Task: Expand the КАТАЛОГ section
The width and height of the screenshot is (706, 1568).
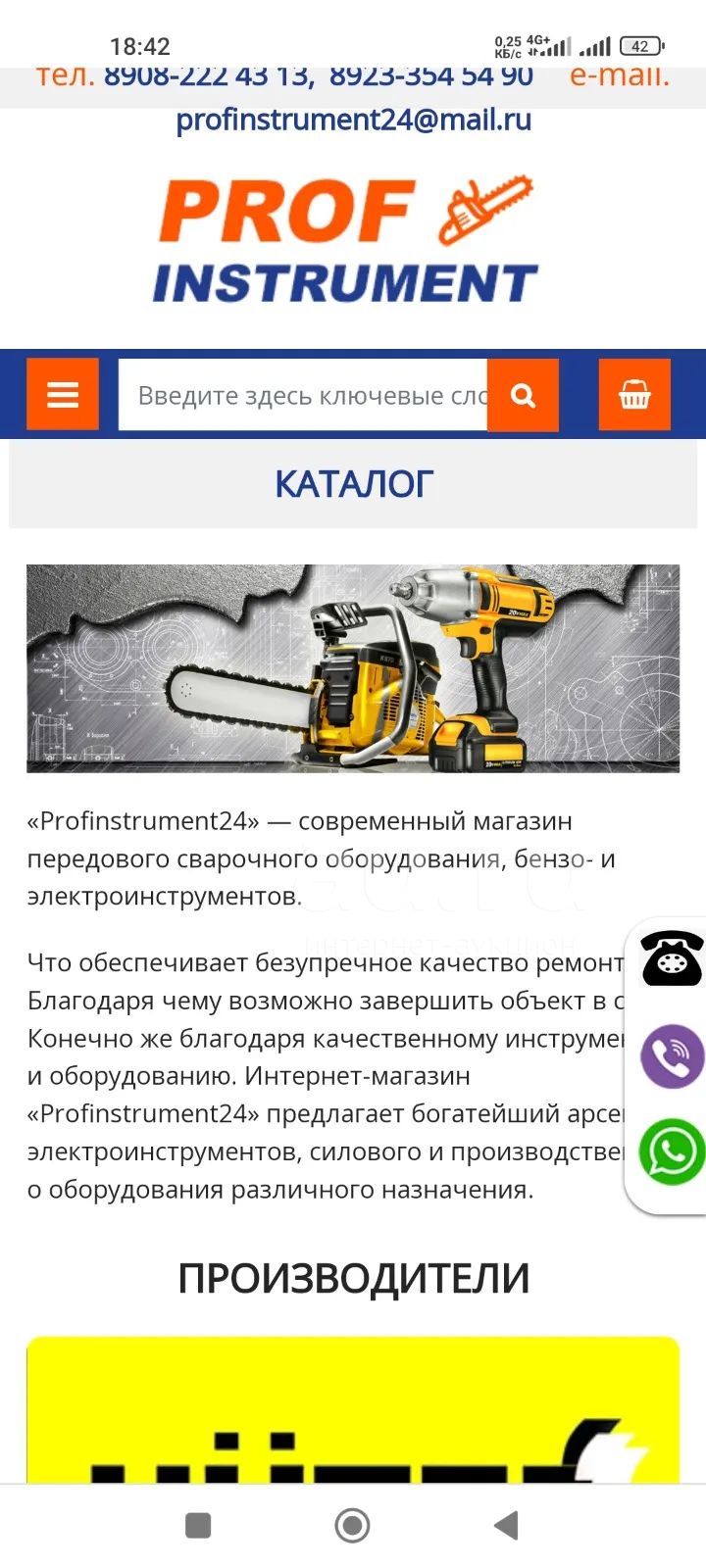Action: (x=353, y=484)
